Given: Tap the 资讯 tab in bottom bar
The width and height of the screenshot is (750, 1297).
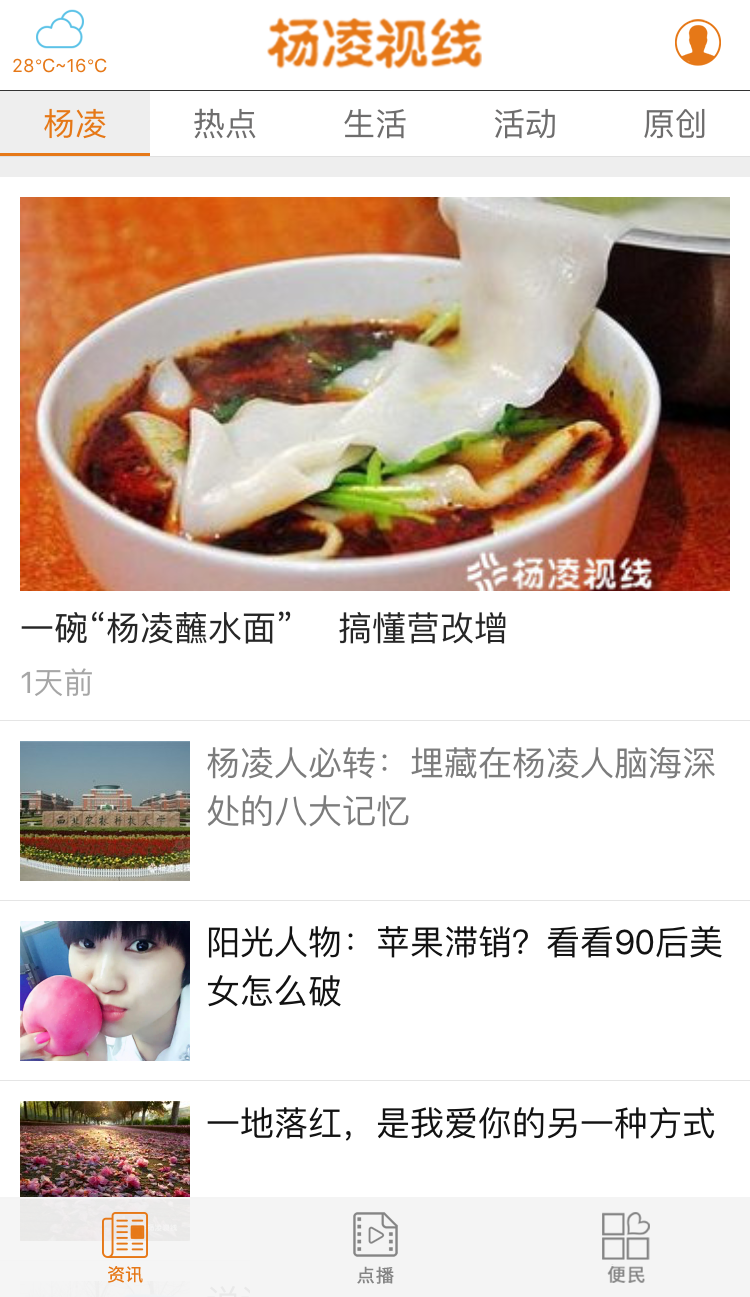Looking at the screenshot, I should tap(125, 1247).
